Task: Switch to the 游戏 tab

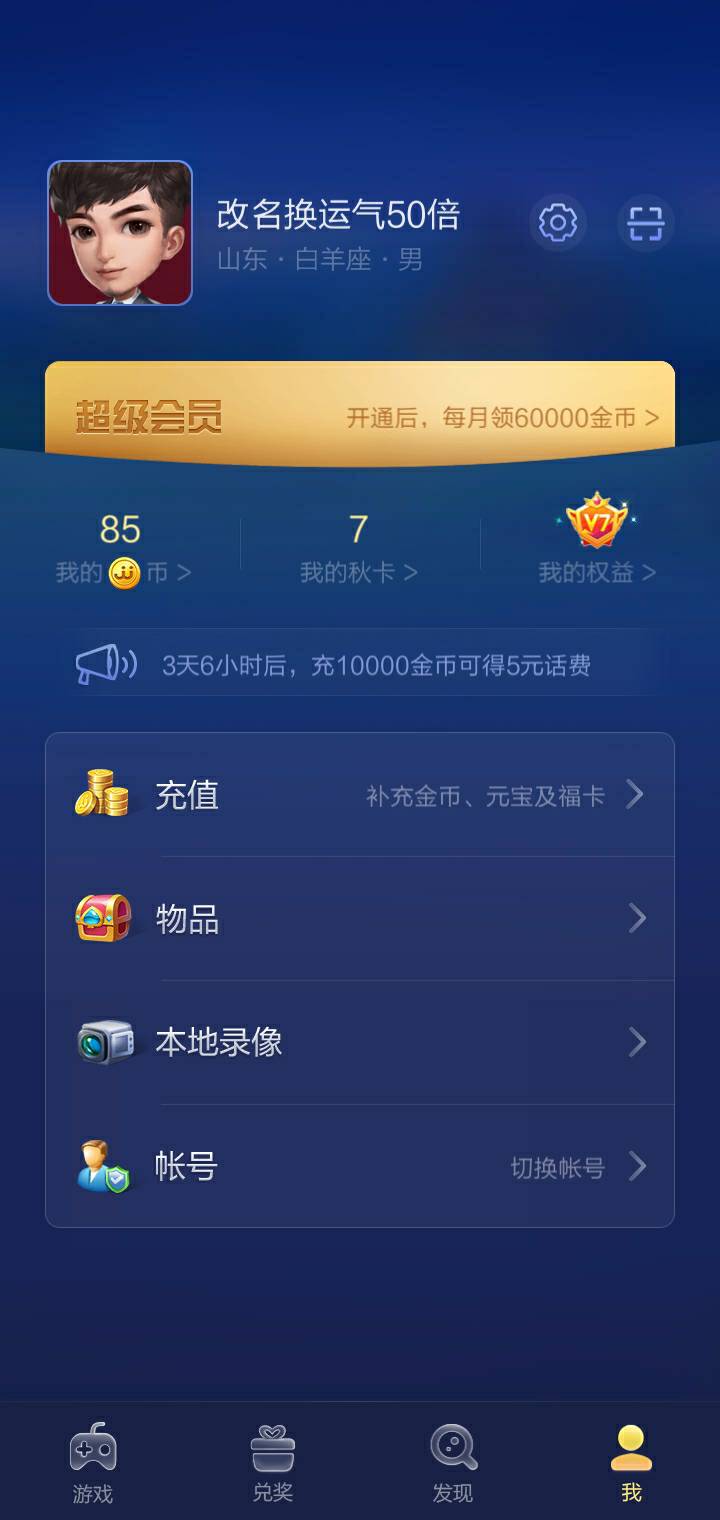Action: click(93, 1460)
